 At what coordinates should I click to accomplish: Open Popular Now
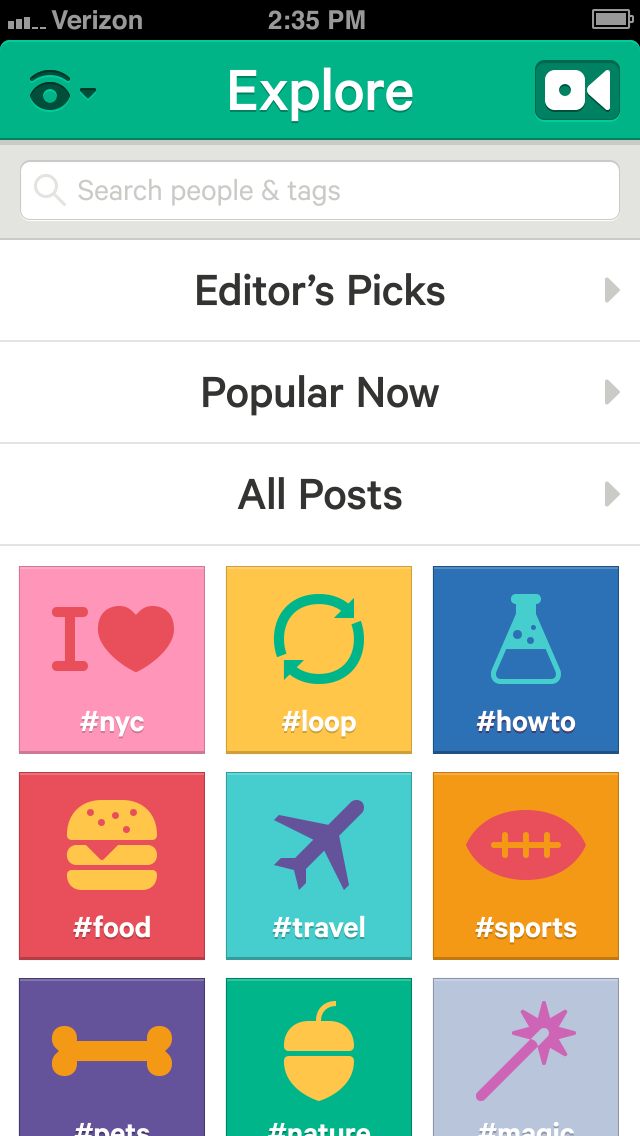pos(320,393)
